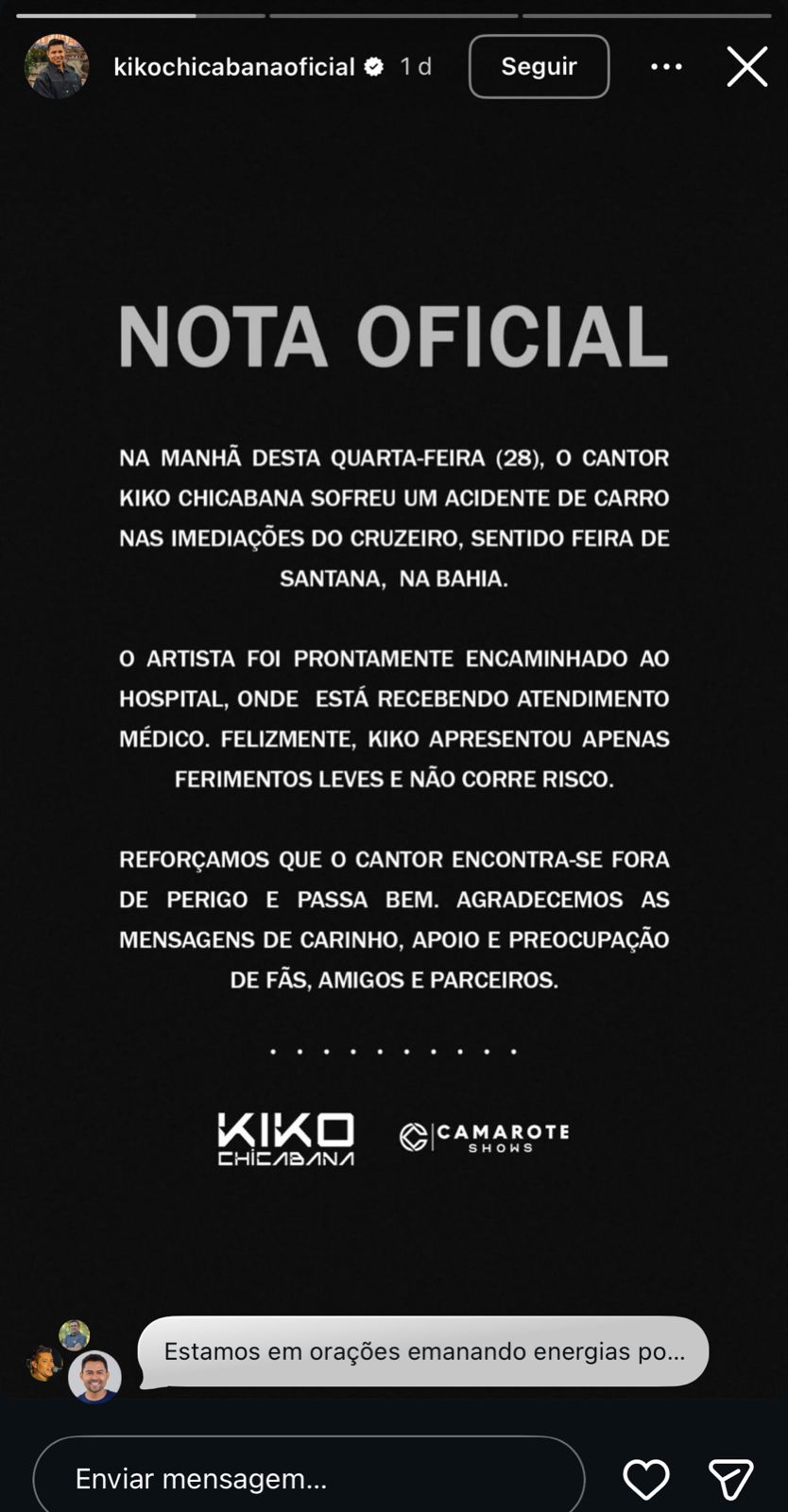Viewport: 788px width, 1512px height.
Task: Open the three-dot options menu
Action: pyautogui.click(x=666, y=67)
